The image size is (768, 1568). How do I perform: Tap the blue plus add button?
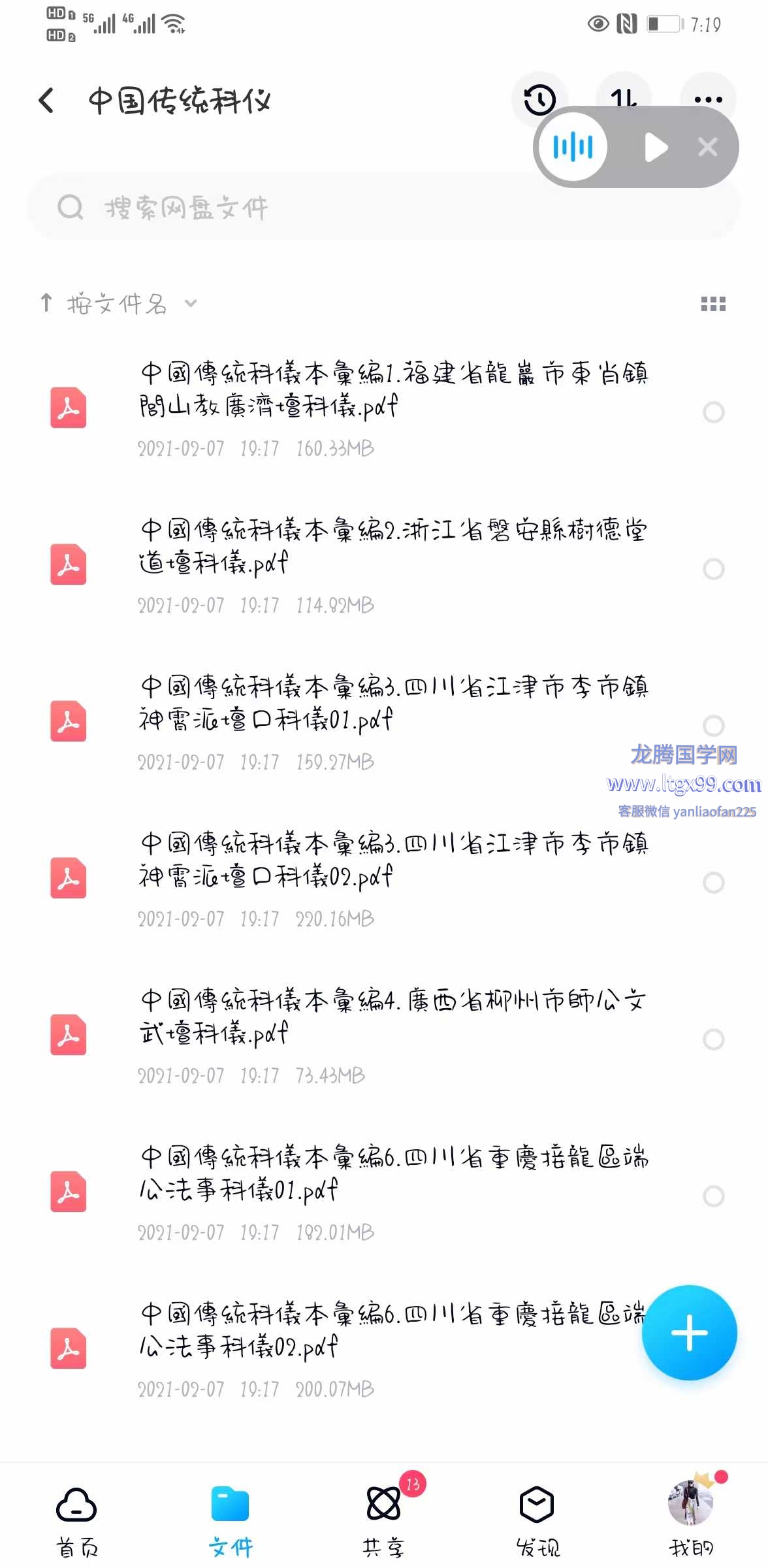pos(689,1333)
